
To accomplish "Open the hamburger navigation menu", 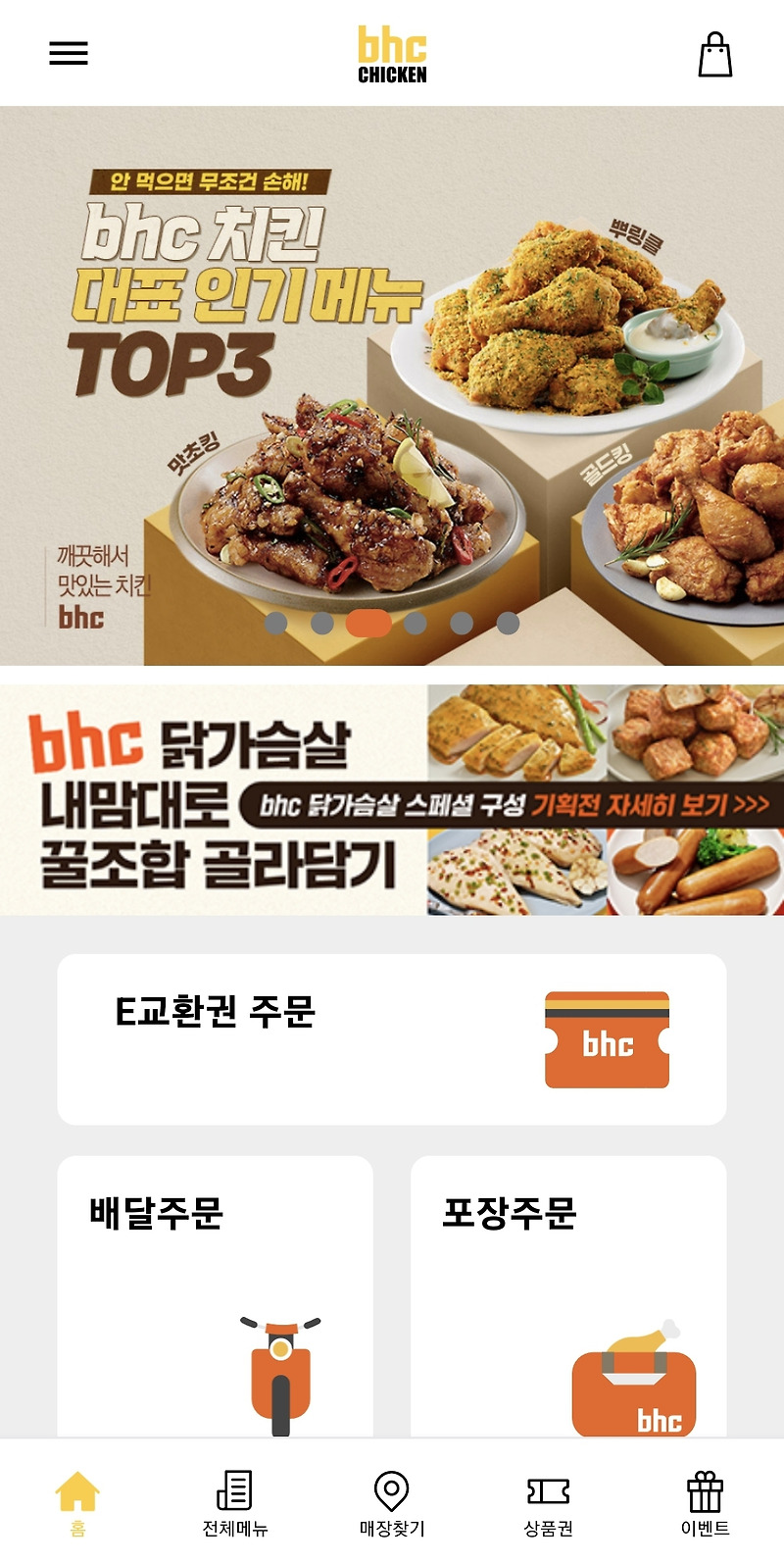I will pos(68,53).
